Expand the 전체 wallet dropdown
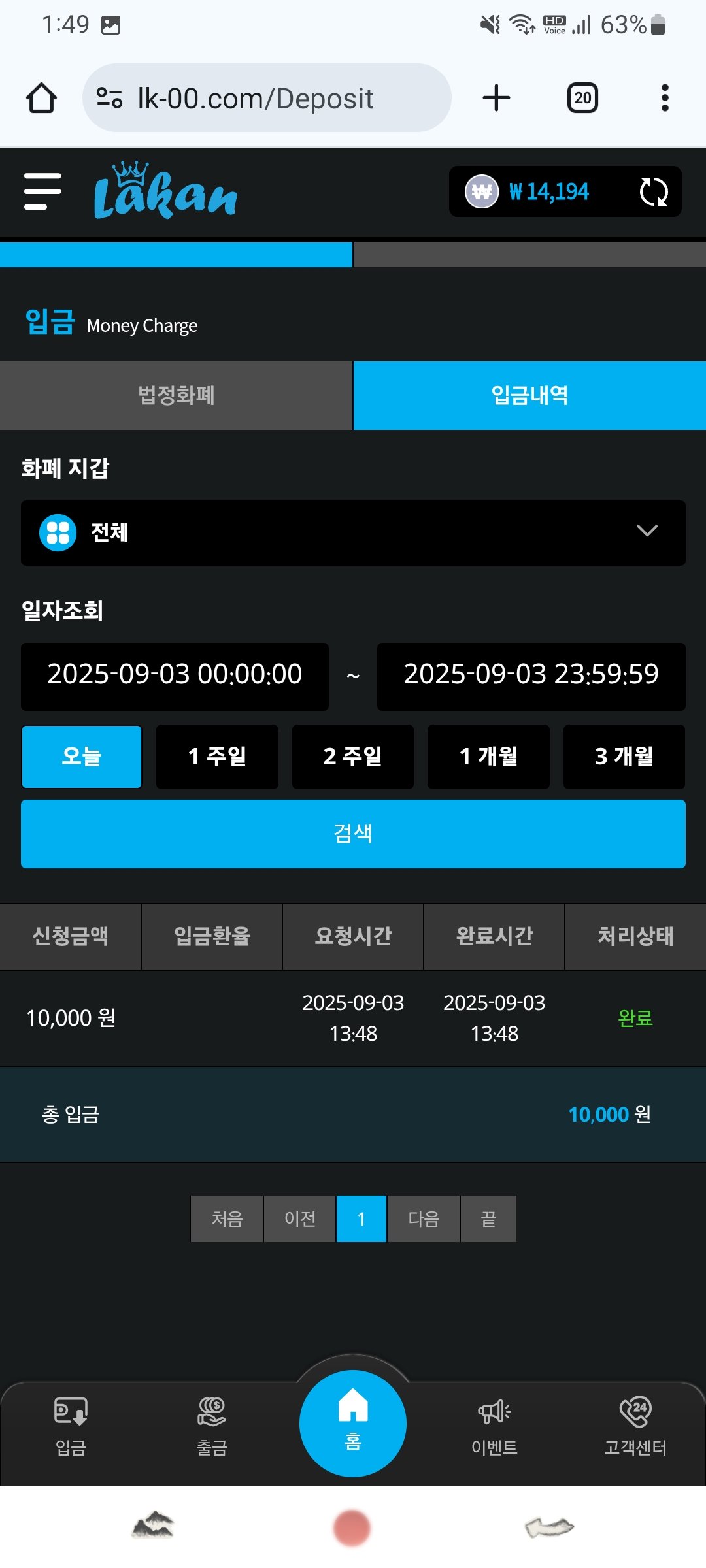Image resolution: width=706 pixels, height=1568 pixels. pos(353,532)
